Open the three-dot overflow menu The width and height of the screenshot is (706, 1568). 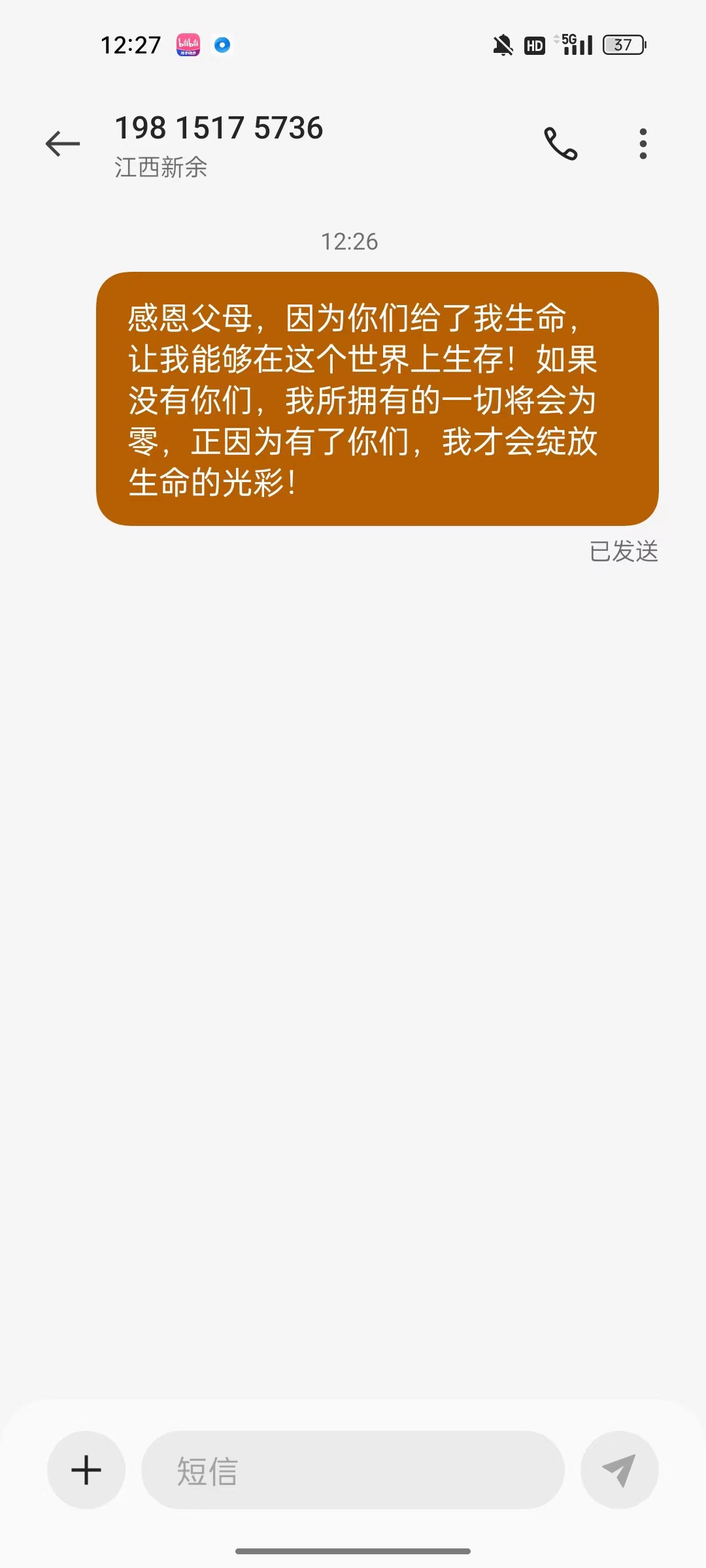(643, 144)
